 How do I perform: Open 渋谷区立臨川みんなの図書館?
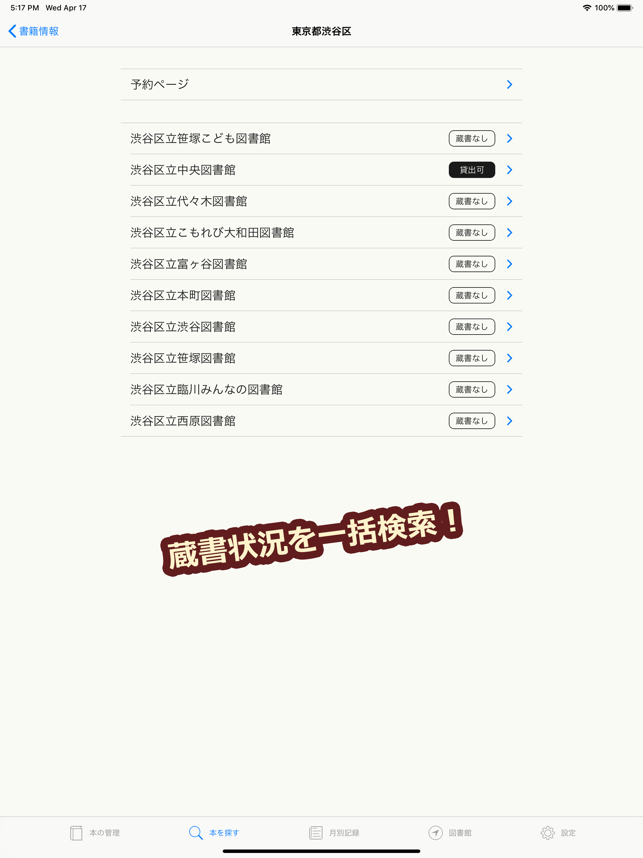click(321, 390)
